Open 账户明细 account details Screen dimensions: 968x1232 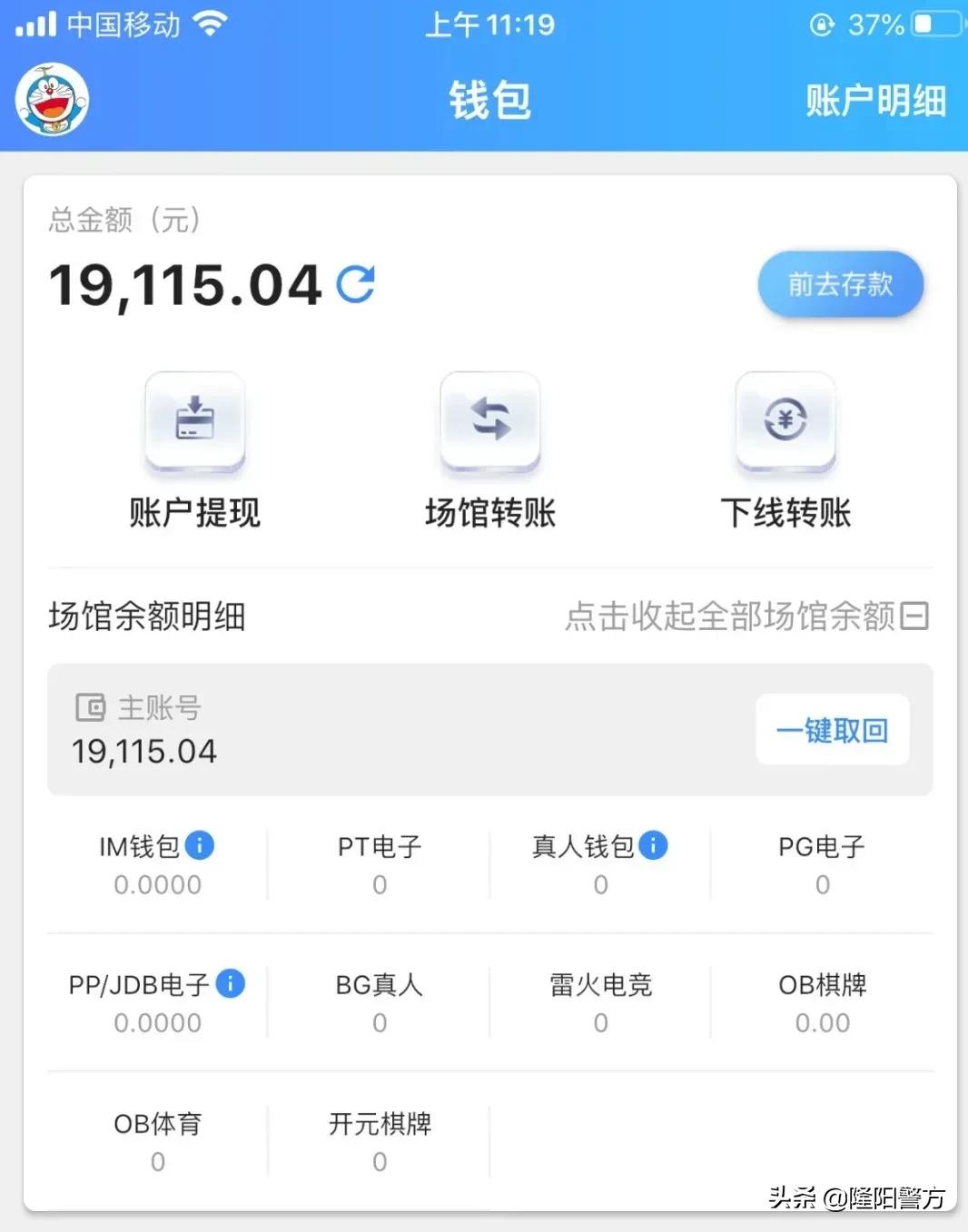pyautogui.click(x=874, y=100)
